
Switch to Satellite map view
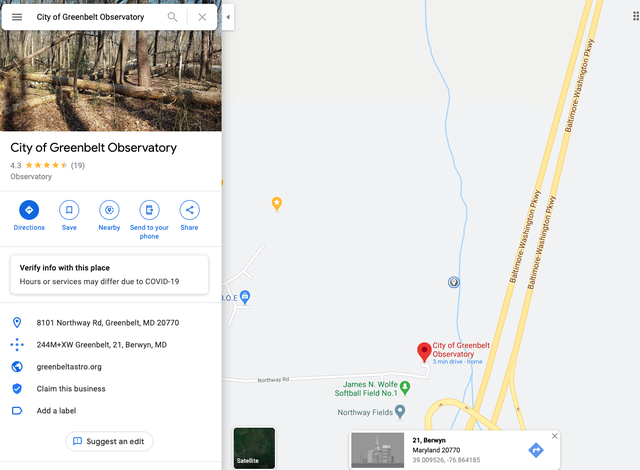[x=254, y=447]
